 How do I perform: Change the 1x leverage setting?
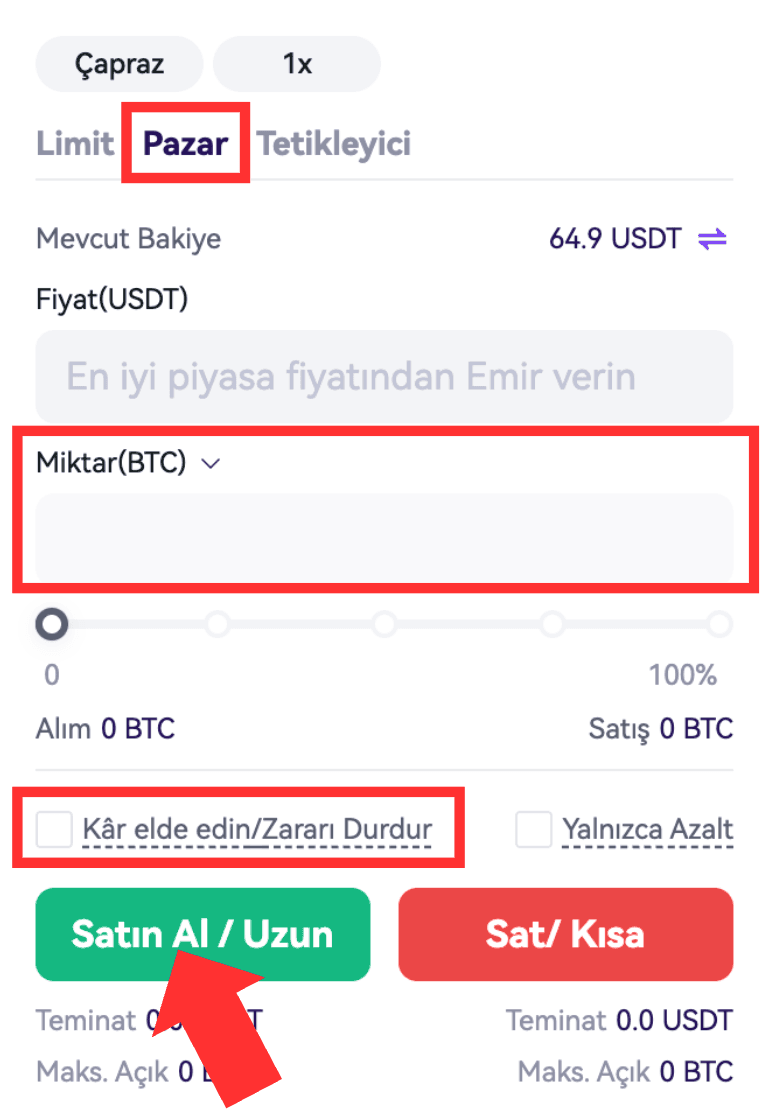point(297,65)
